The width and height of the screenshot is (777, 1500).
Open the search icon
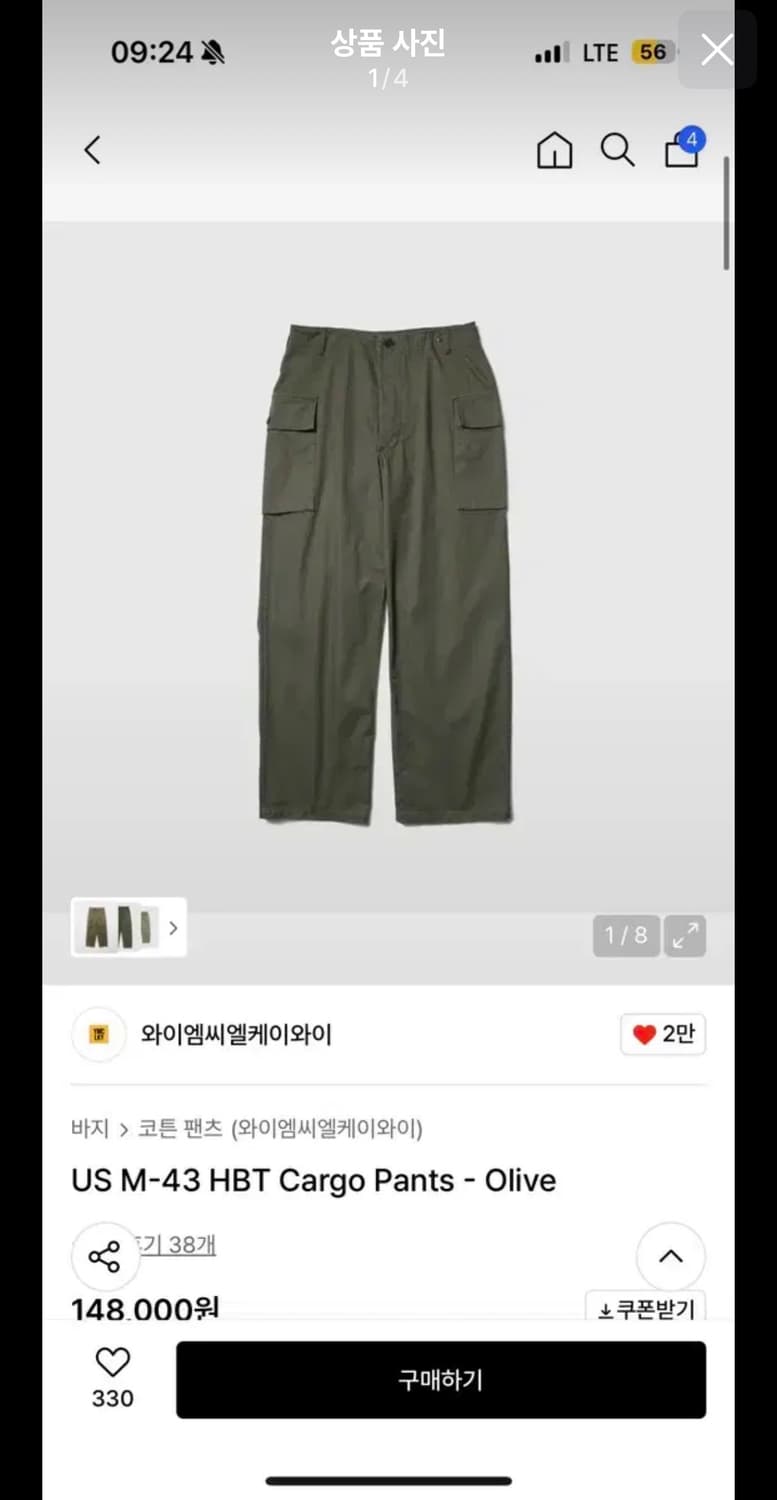pos(617,150)
